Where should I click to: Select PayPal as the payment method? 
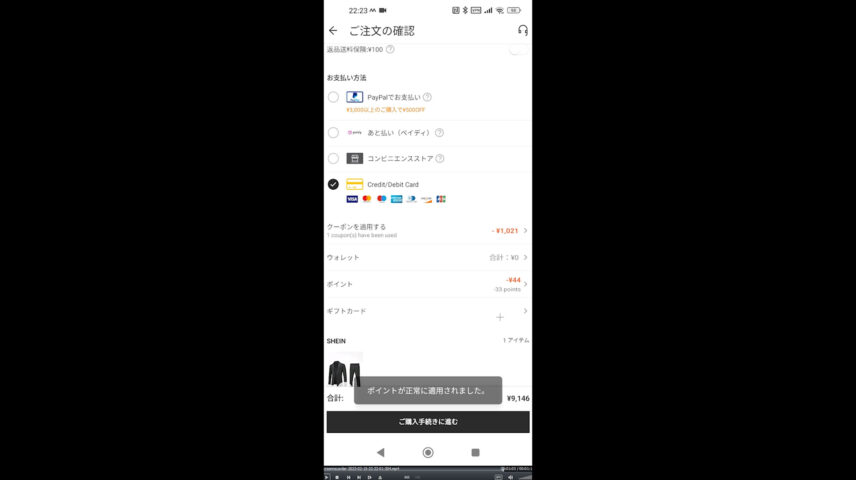[333, 97]
